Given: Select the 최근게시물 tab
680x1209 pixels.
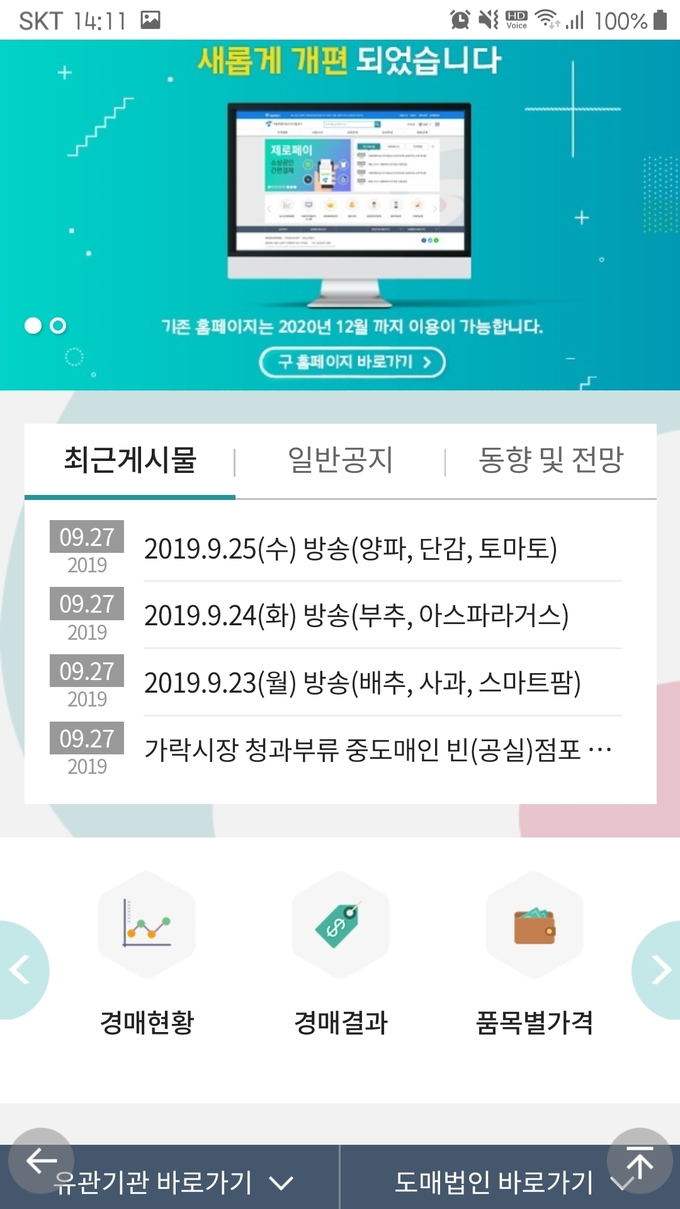Looking at the screenshot, I should pyautogui.click(x=130, y=460).
